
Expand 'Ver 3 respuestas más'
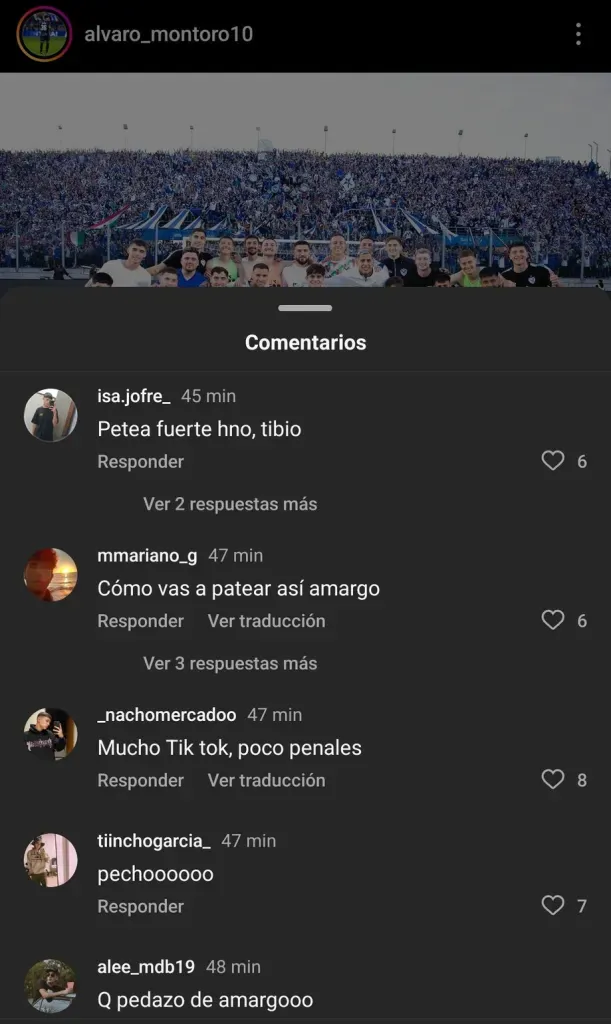(x=230, y=663)
